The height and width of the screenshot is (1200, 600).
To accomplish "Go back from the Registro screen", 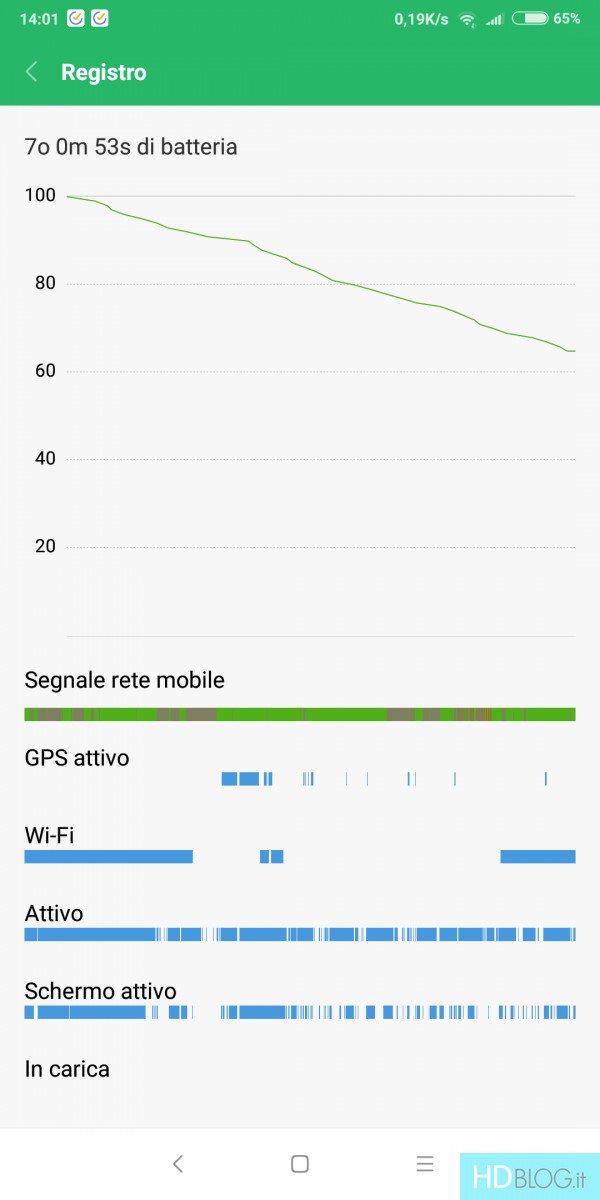I will 32,72.
